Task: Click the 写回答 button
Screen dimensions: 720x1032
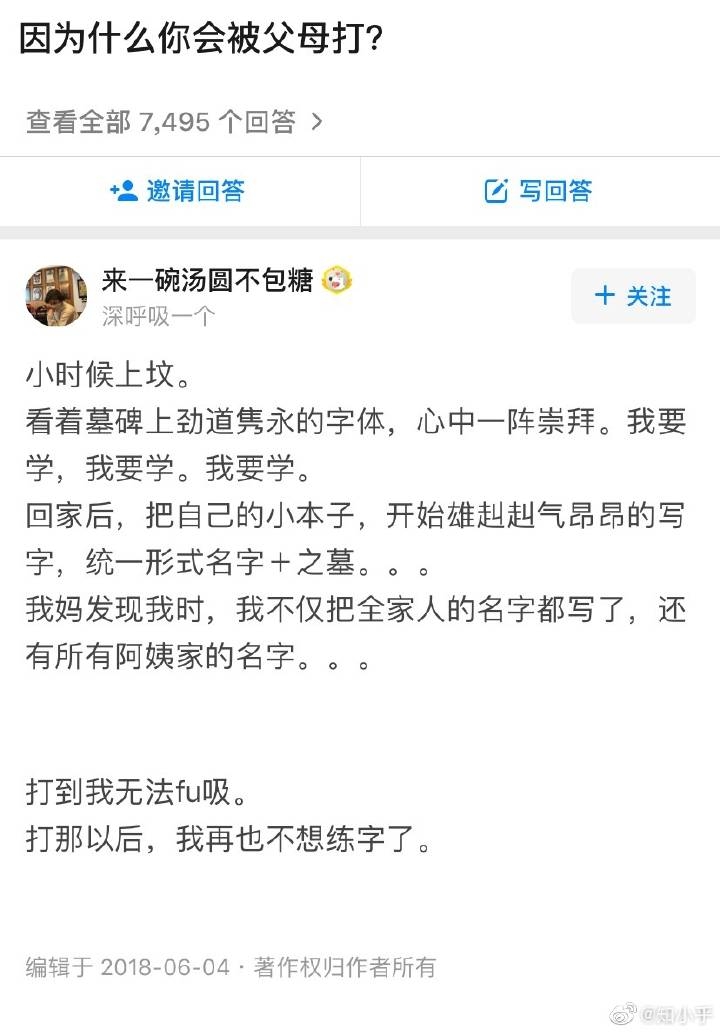Action: tap(540, 191)
